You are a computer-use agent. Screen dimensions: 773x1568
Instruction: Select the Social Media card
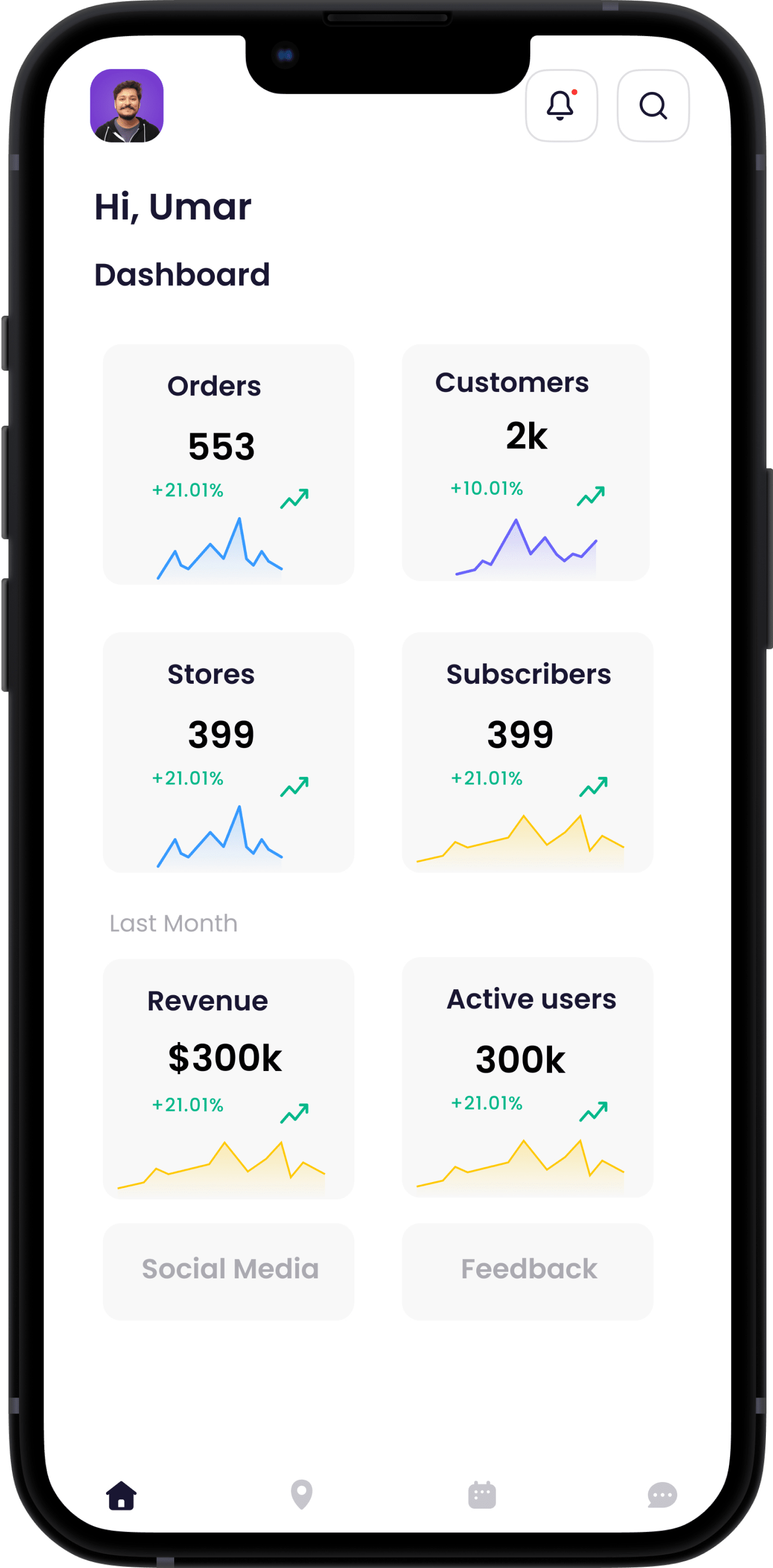228,1270
